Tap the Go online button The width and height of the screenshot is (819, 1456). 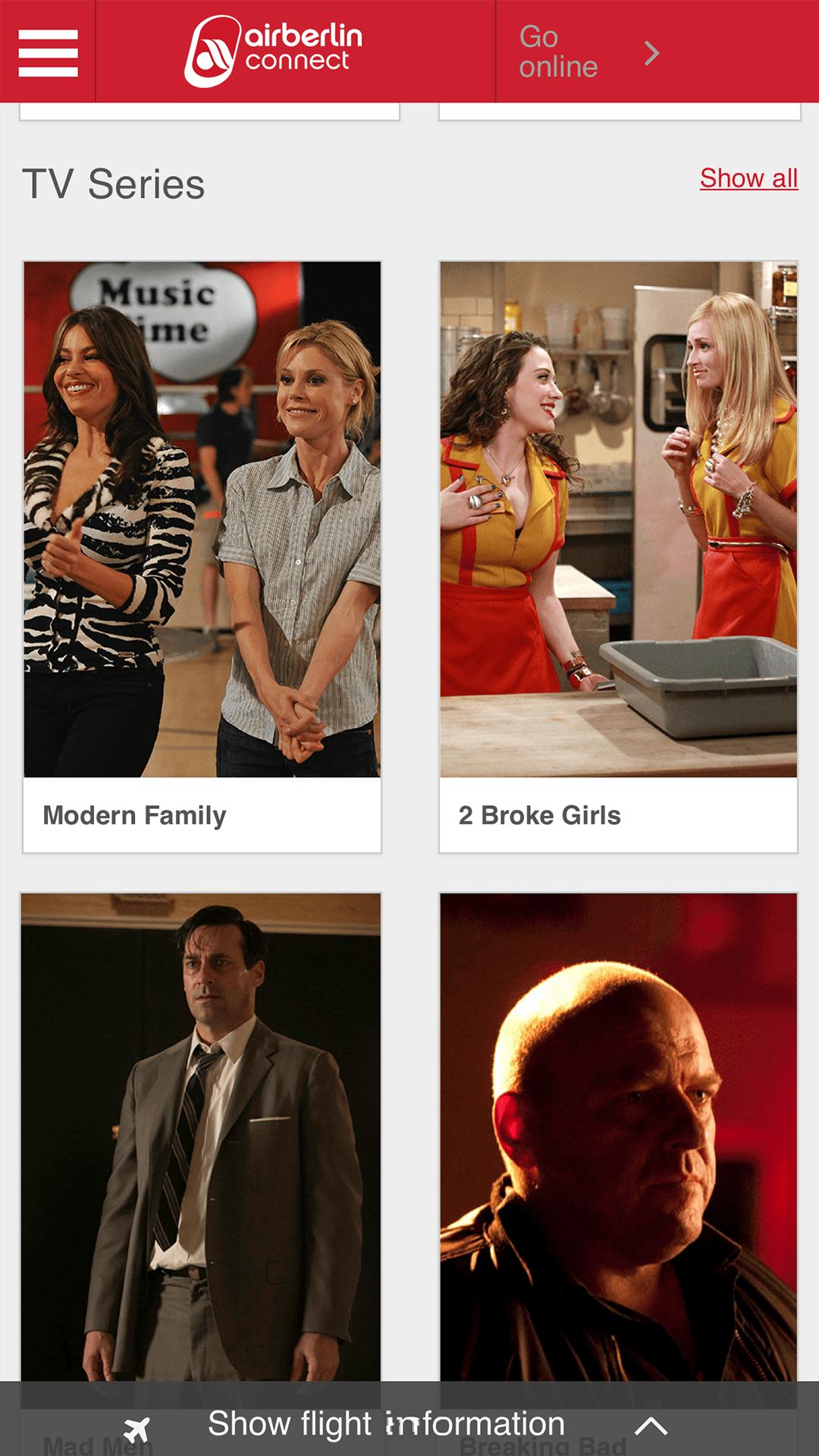pyautogui.click(x=588, y=52)
